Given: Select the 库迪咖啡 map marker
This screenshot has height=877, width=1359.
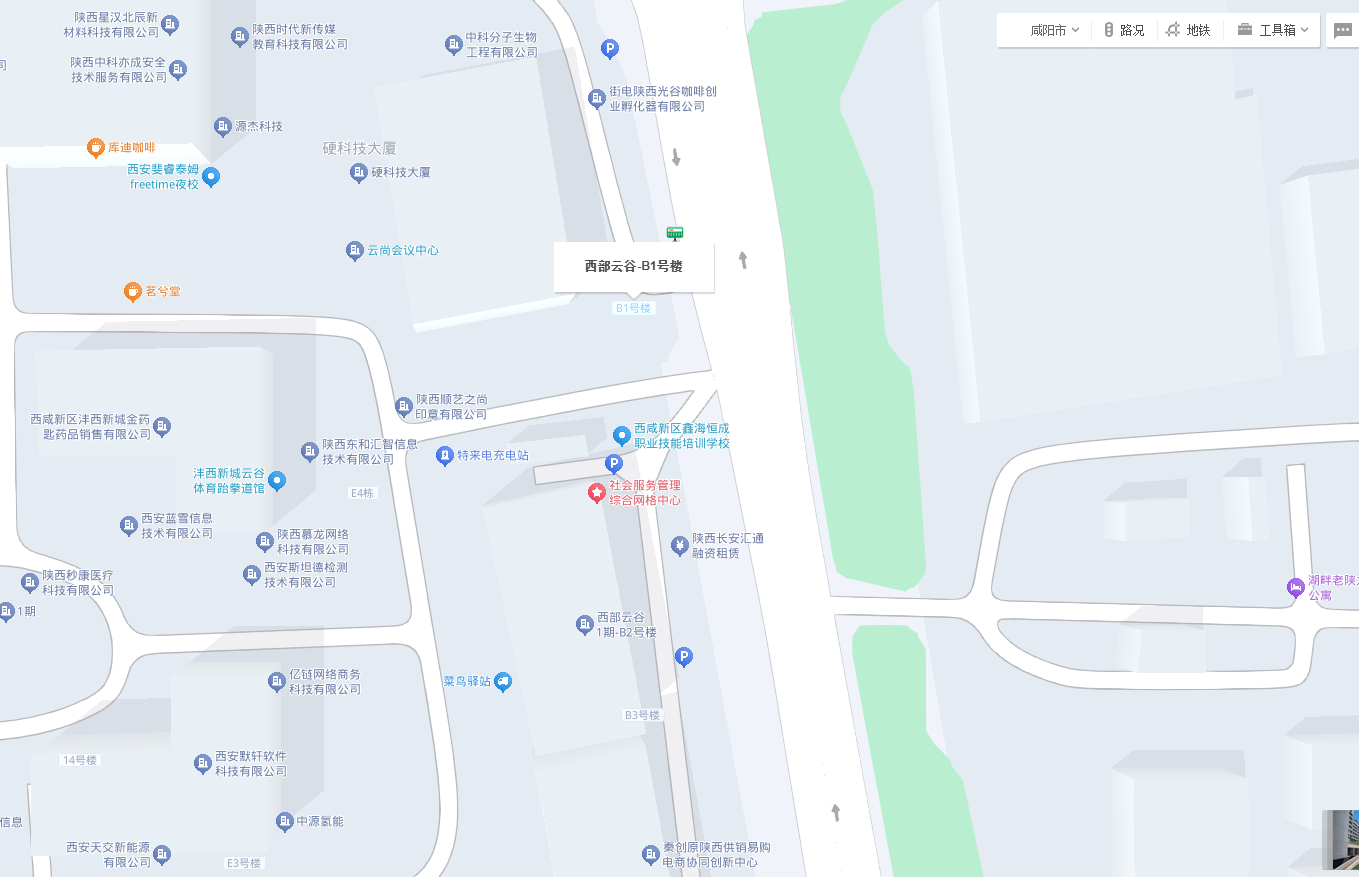Looking at the screenshot, I should (96, 148).
